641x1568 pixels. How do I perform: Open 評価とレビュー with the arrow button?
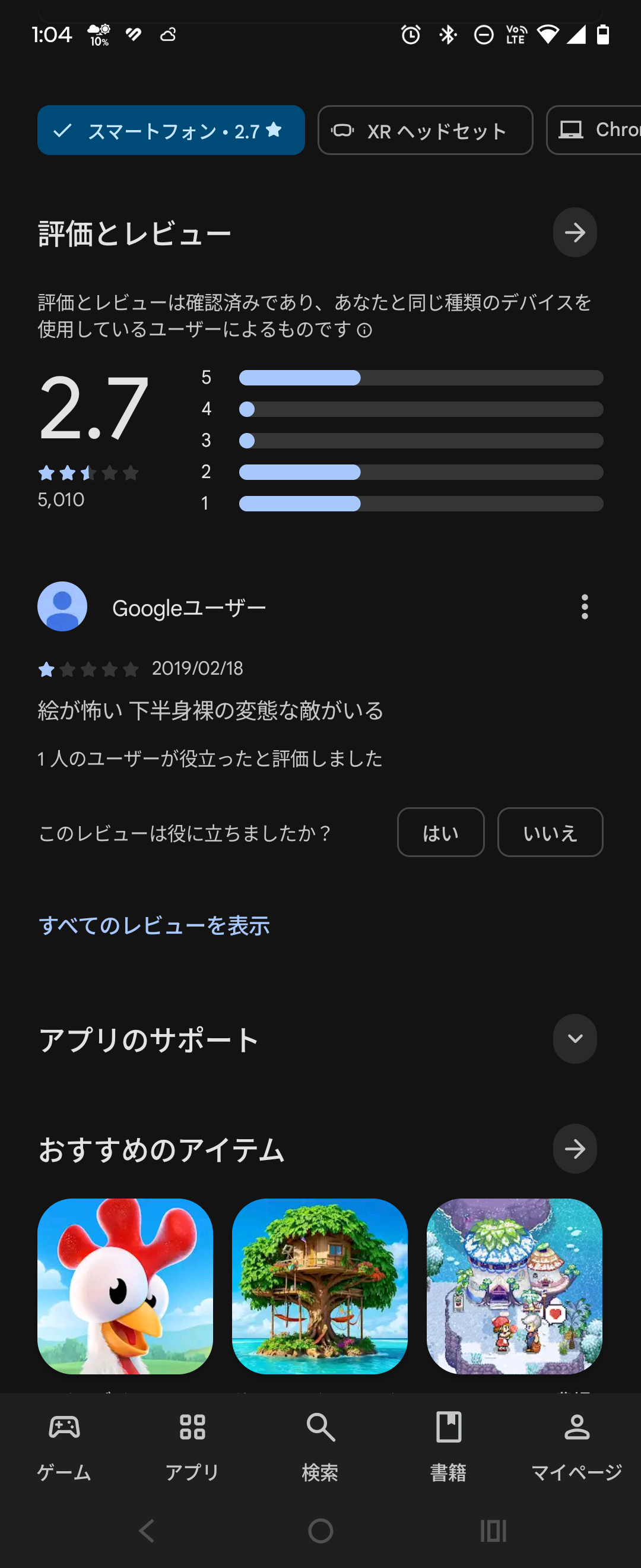coord(574,232)
